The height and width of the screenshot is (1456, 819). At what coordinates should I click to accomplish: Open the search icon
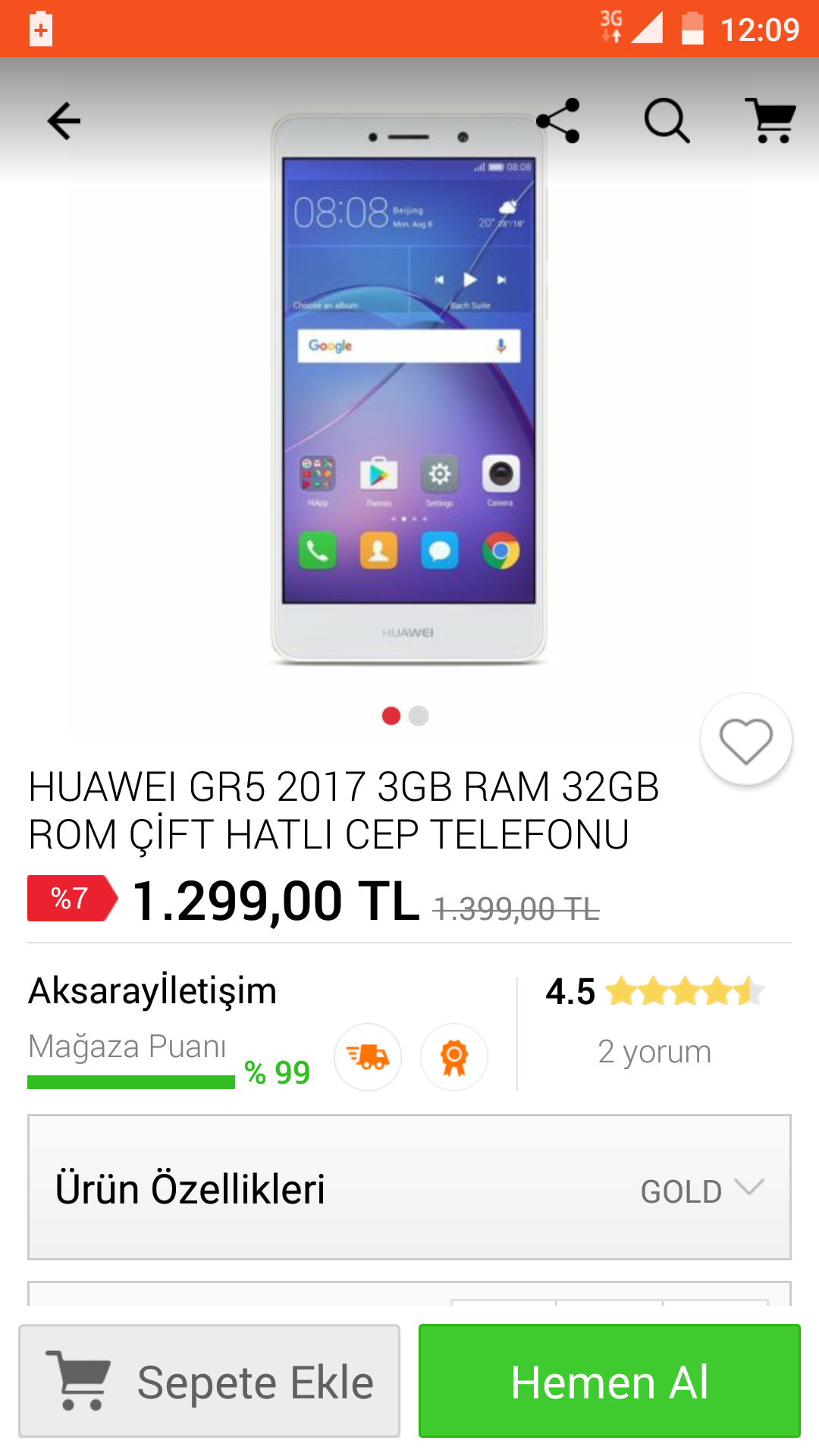[x=665, y=121]
